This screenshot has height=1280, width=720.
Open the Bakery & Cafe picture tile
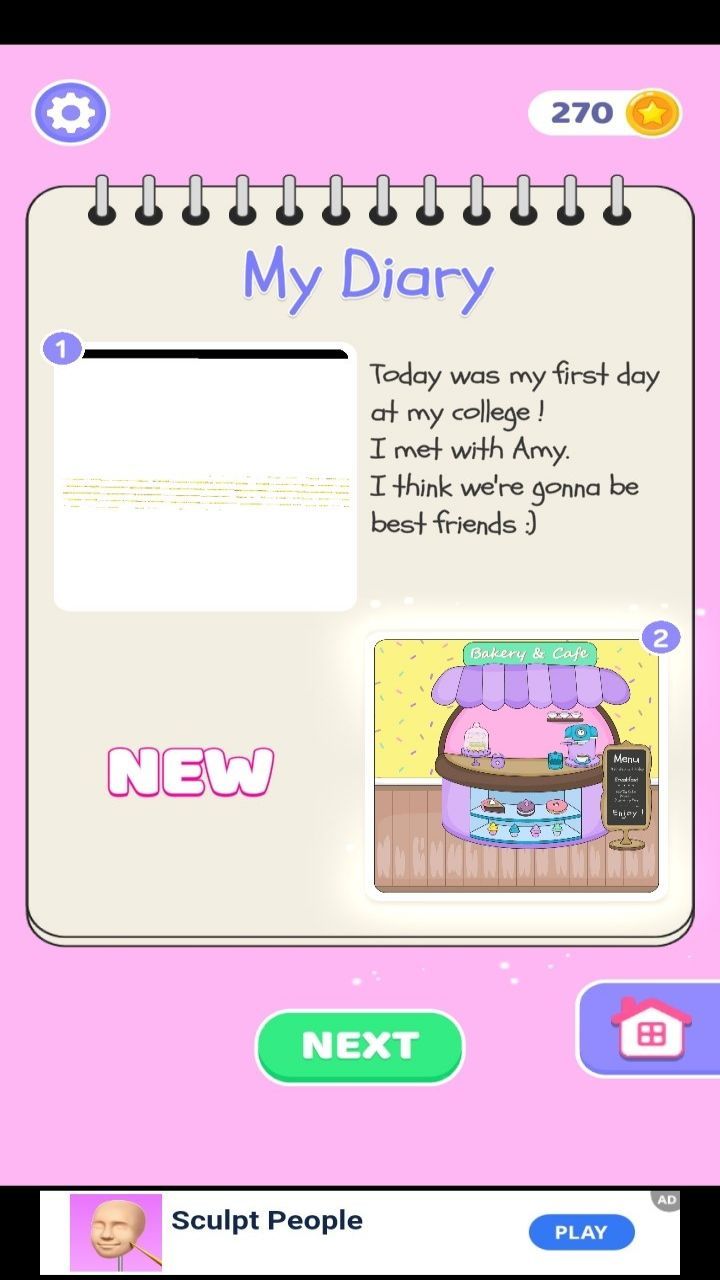tap(516, 766)
